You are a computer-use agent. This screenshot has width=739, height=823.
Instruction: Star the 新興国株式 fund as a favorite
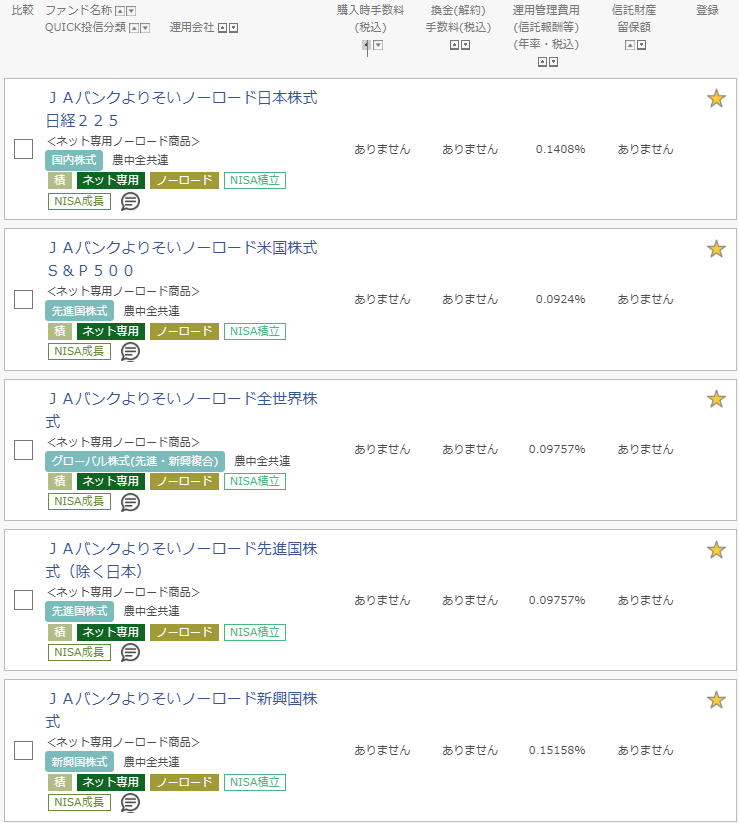coord(716,700)
